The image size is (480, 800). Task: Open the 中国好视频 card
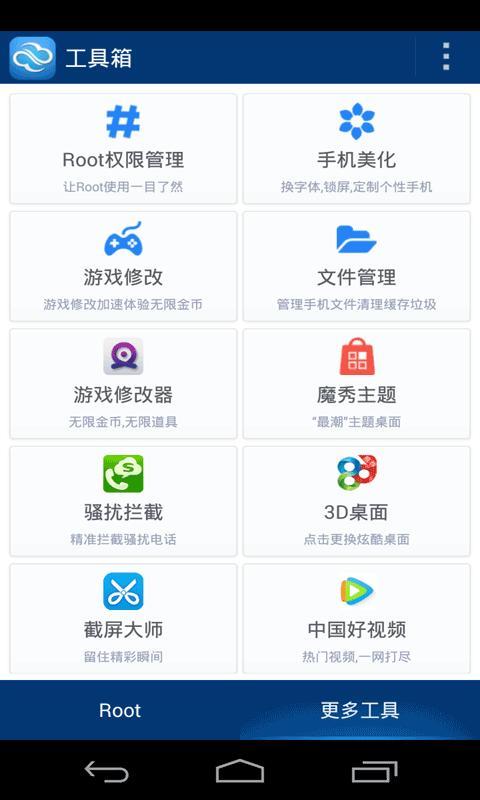click(x=356, y=618)
